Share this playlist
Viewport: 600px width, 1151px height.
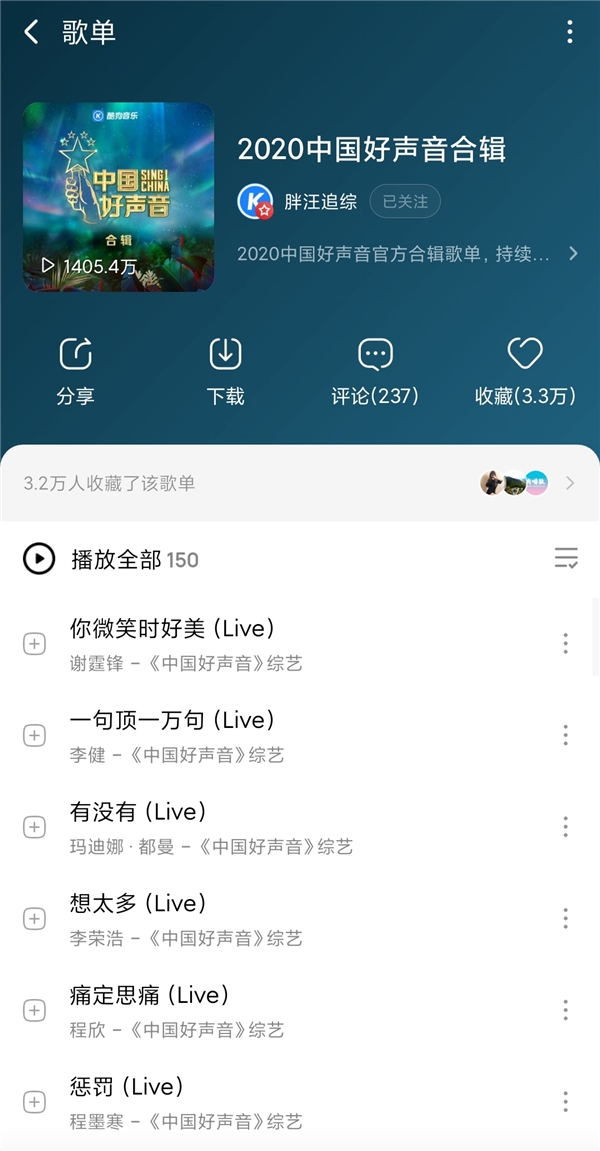tap(76, 371)
